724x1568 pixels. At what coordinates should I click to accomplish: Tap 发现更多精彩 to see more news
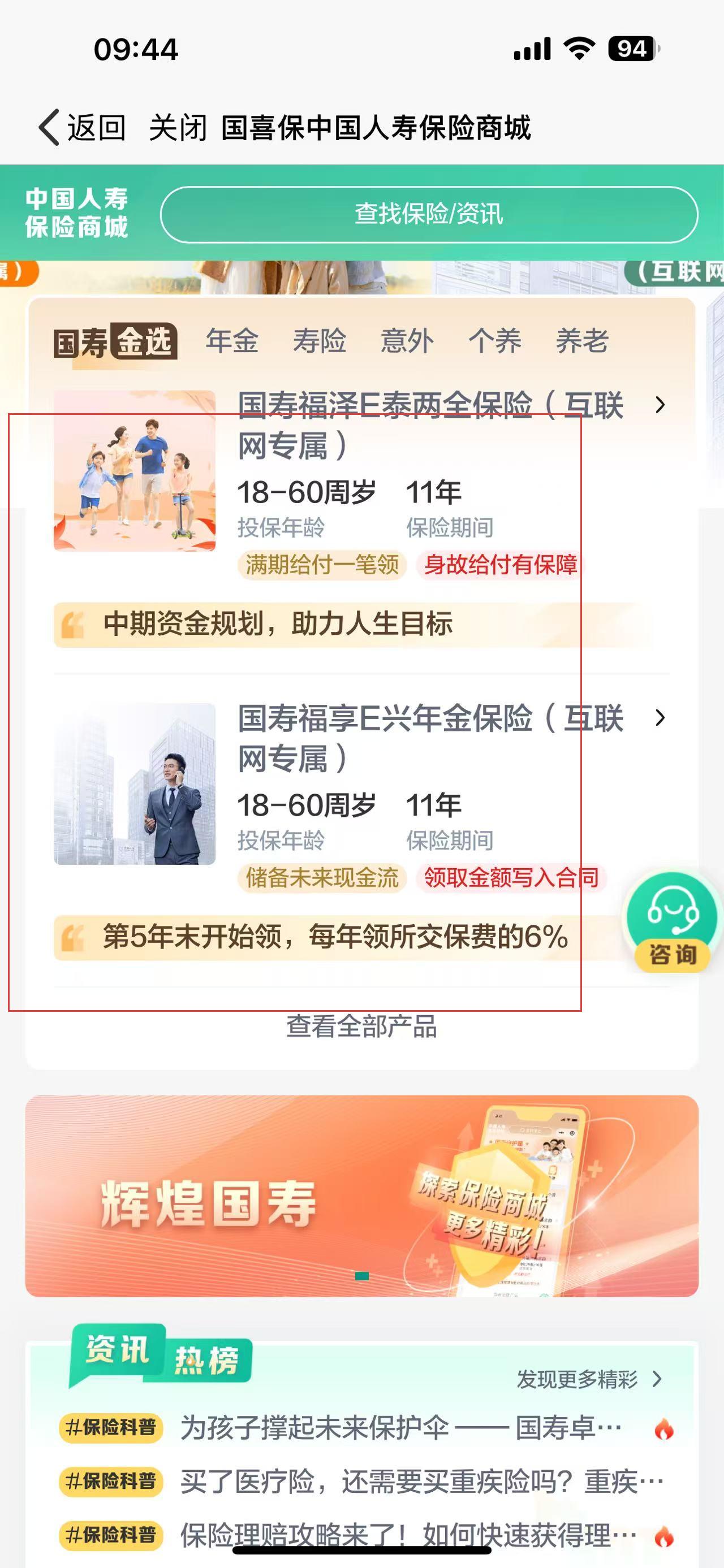tap(588, 1379)
